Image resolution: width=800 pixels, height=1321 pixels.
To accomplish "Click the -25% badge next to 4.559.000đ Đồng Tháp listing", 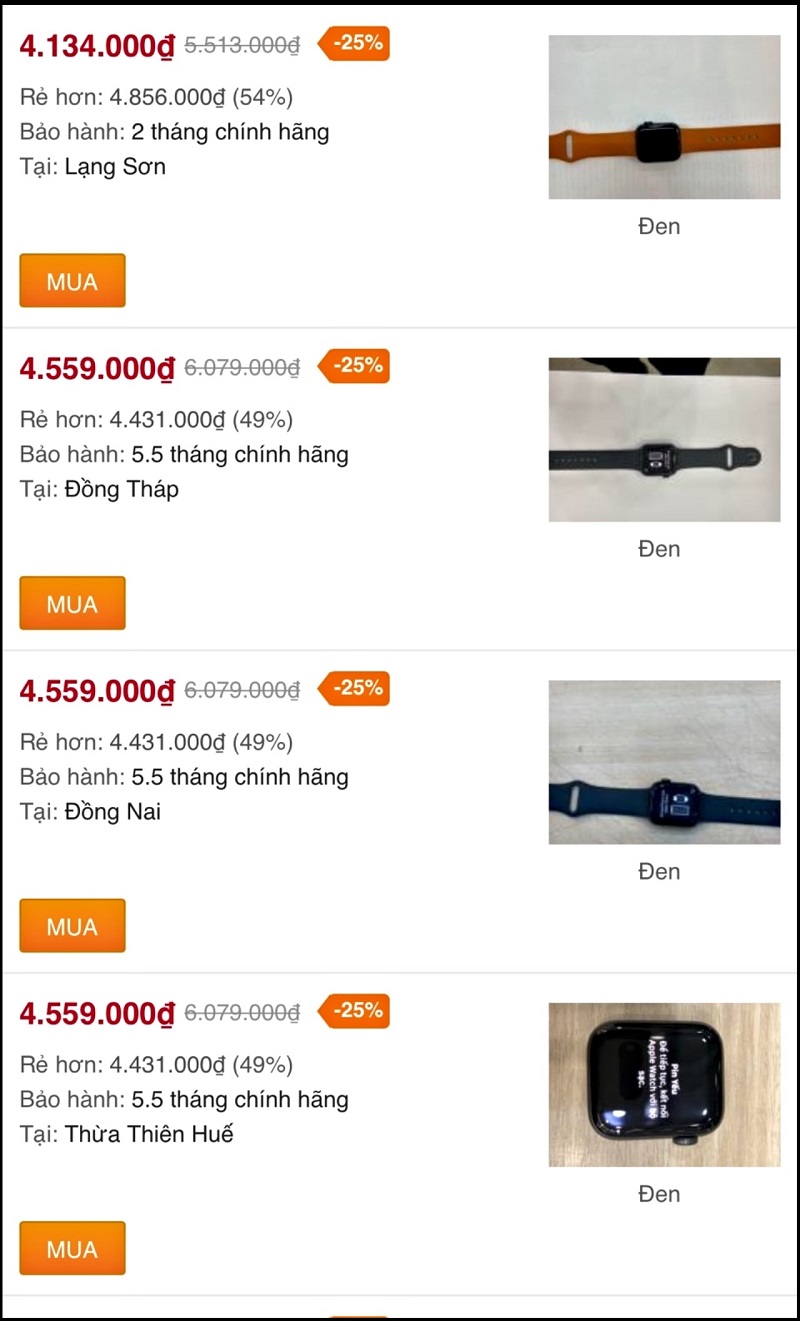I will 354,366.
